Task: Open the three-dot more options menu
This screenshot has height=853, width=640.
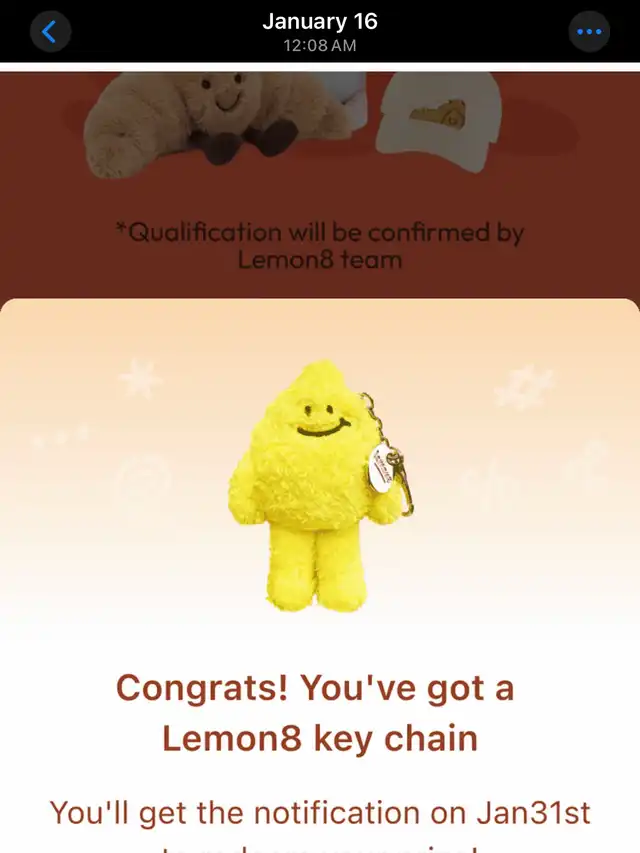Action: pyautogui.click(x=589, y=32)
